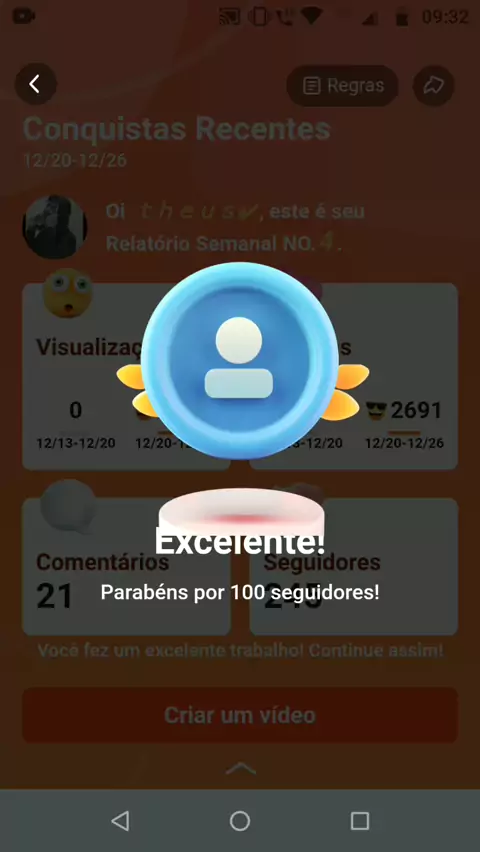This screenshot has width=480, height=852.
Task: Tap the system back button
Action: coord(120,820)
